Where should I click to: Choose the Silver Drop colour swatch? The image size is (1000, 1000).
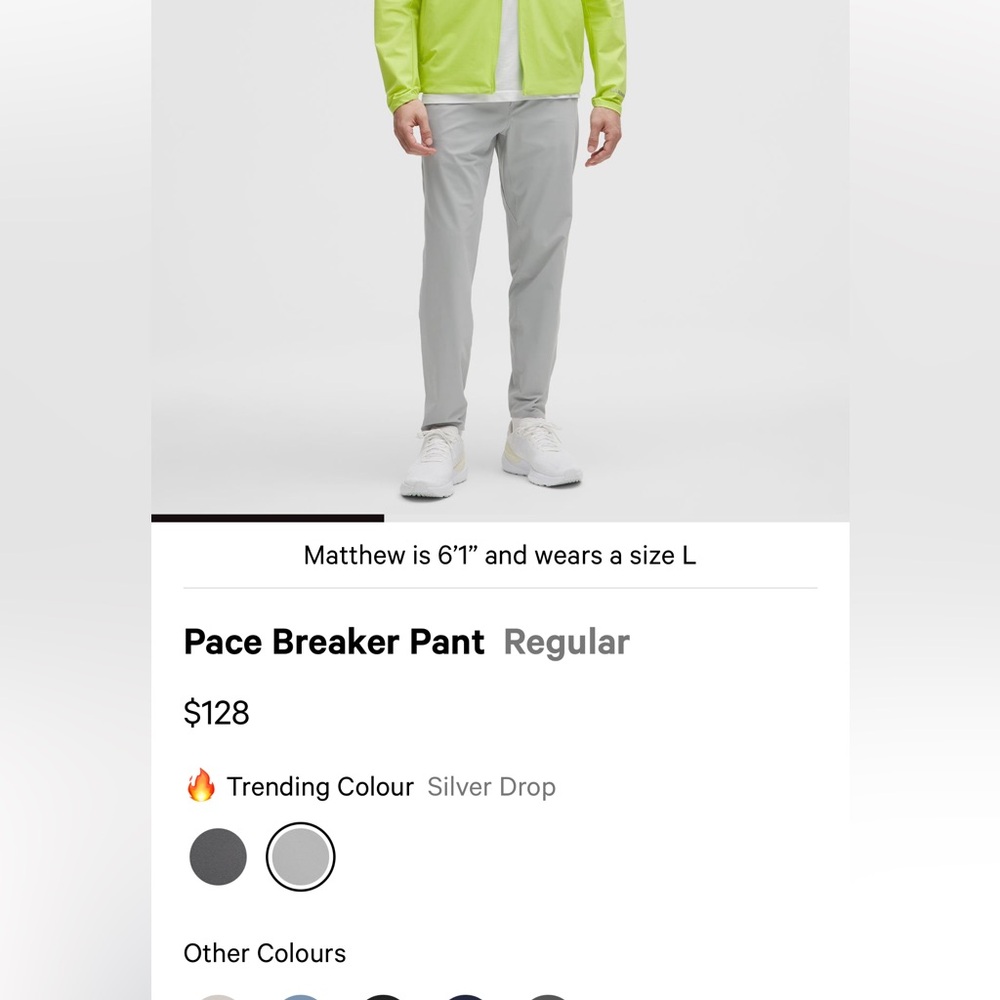[300, 857]
